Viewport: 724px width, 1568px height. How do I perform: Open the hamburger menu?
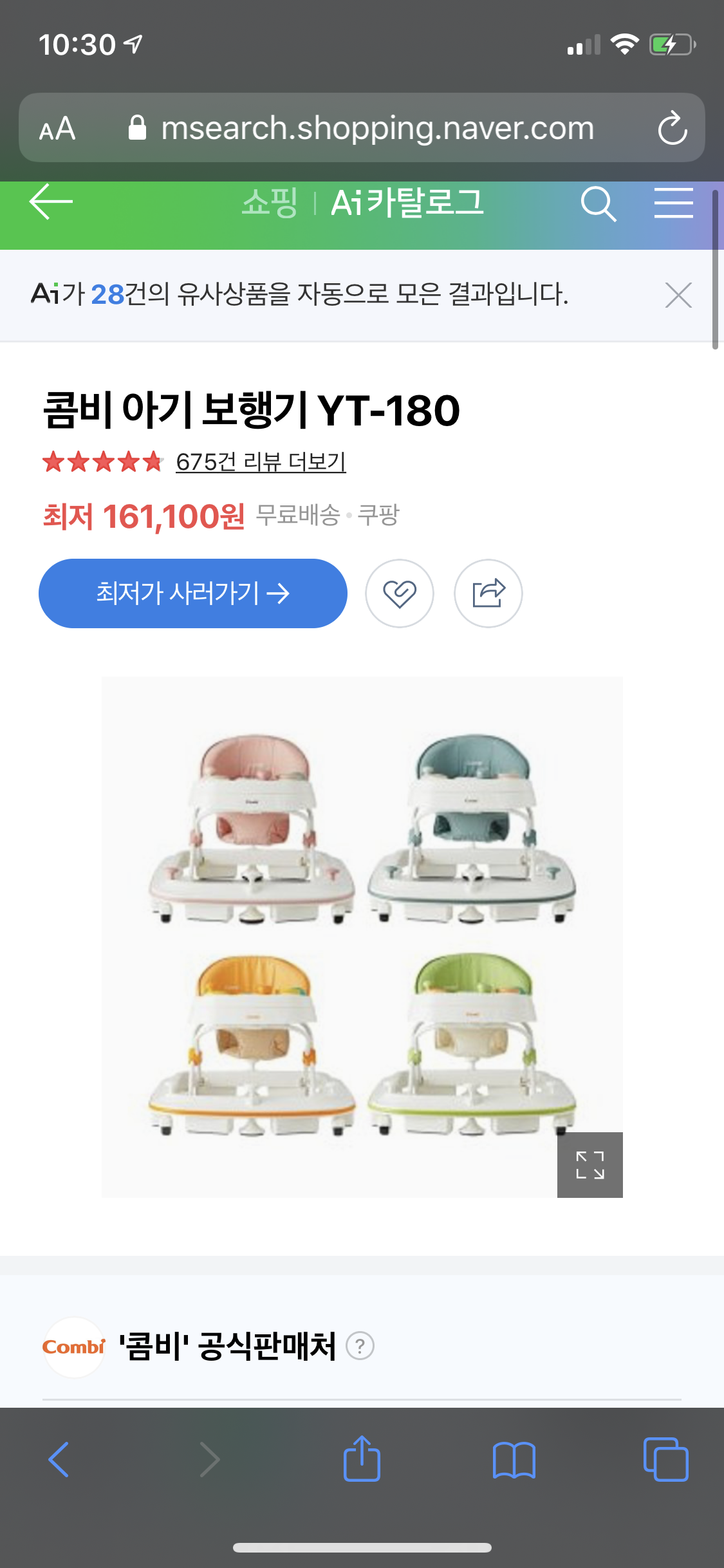click(x=673, y=203)
